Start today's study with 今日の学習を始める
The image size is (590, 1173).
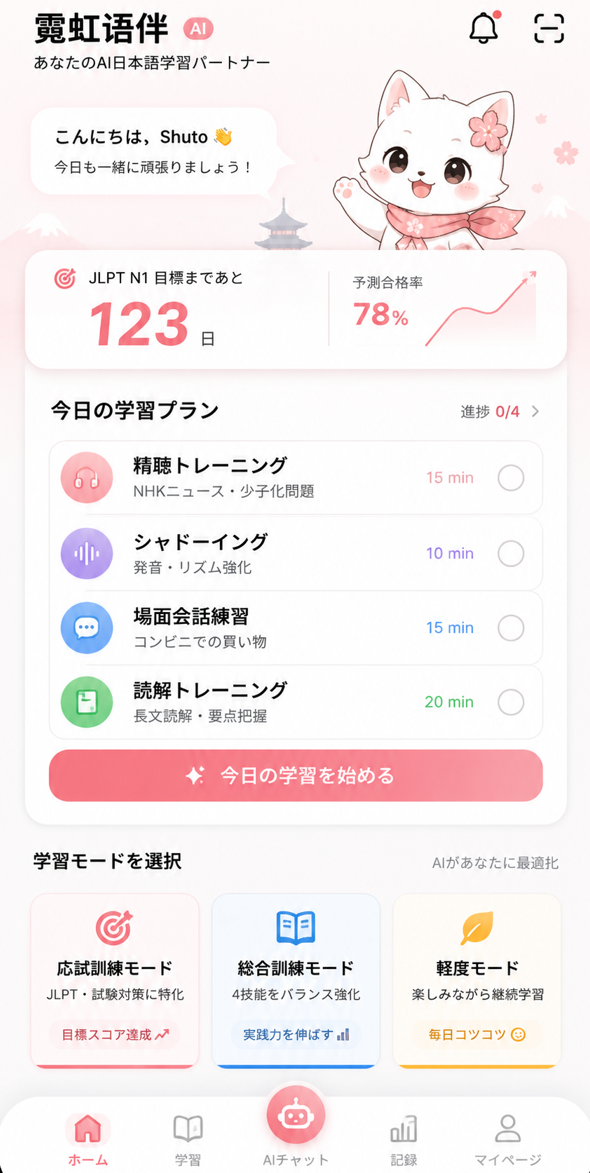pyautogui.click(x=295, y=776)
